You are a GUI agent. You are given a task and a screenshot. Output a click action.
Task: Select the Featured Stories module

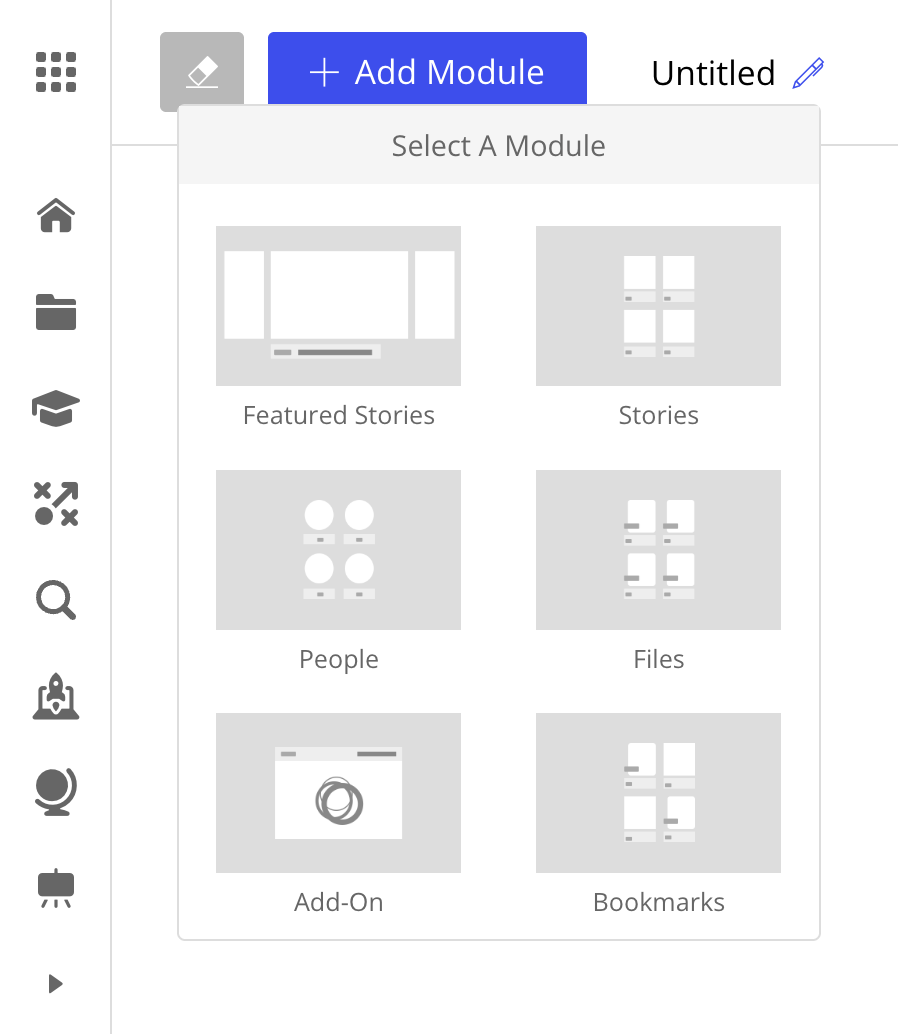coord(338,305)
